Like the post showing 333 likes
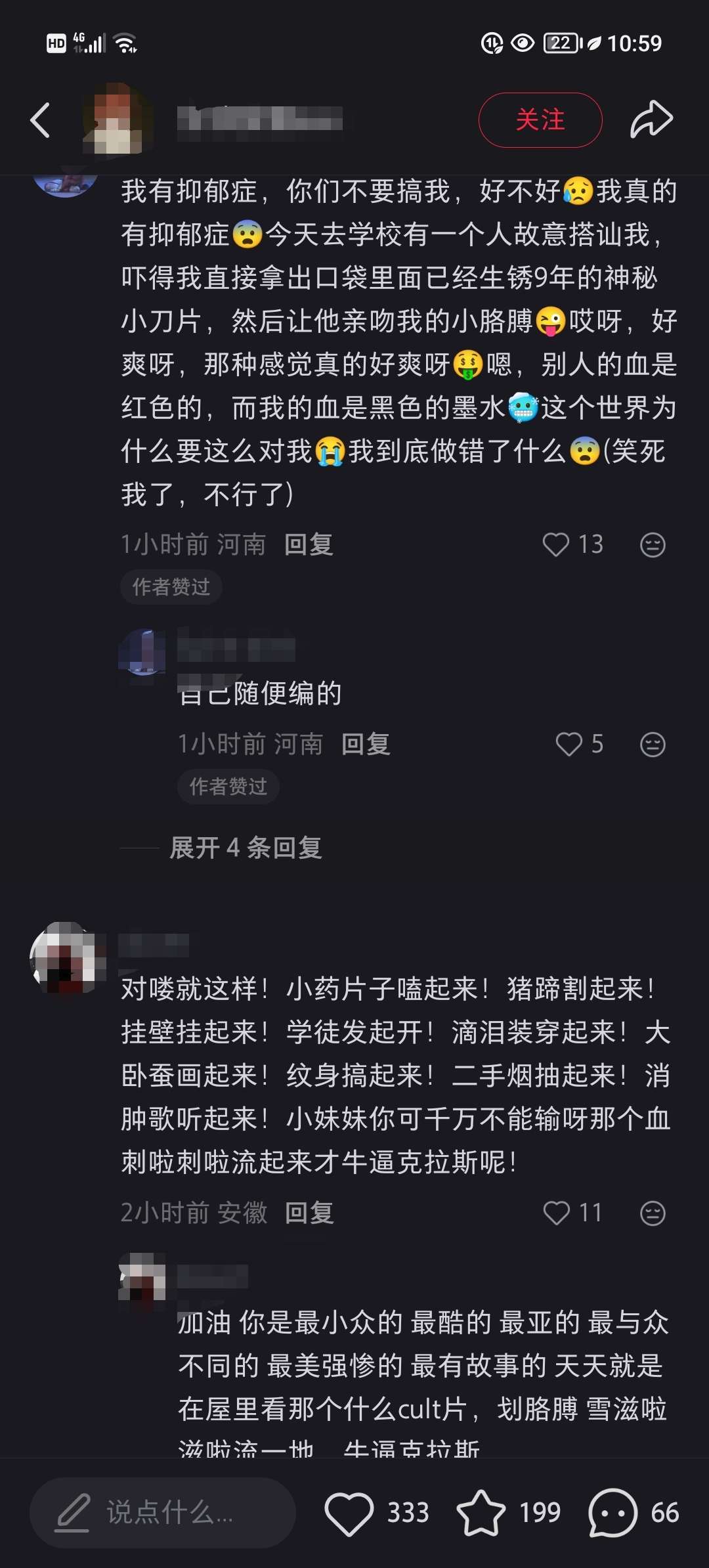 [349, 1513]
